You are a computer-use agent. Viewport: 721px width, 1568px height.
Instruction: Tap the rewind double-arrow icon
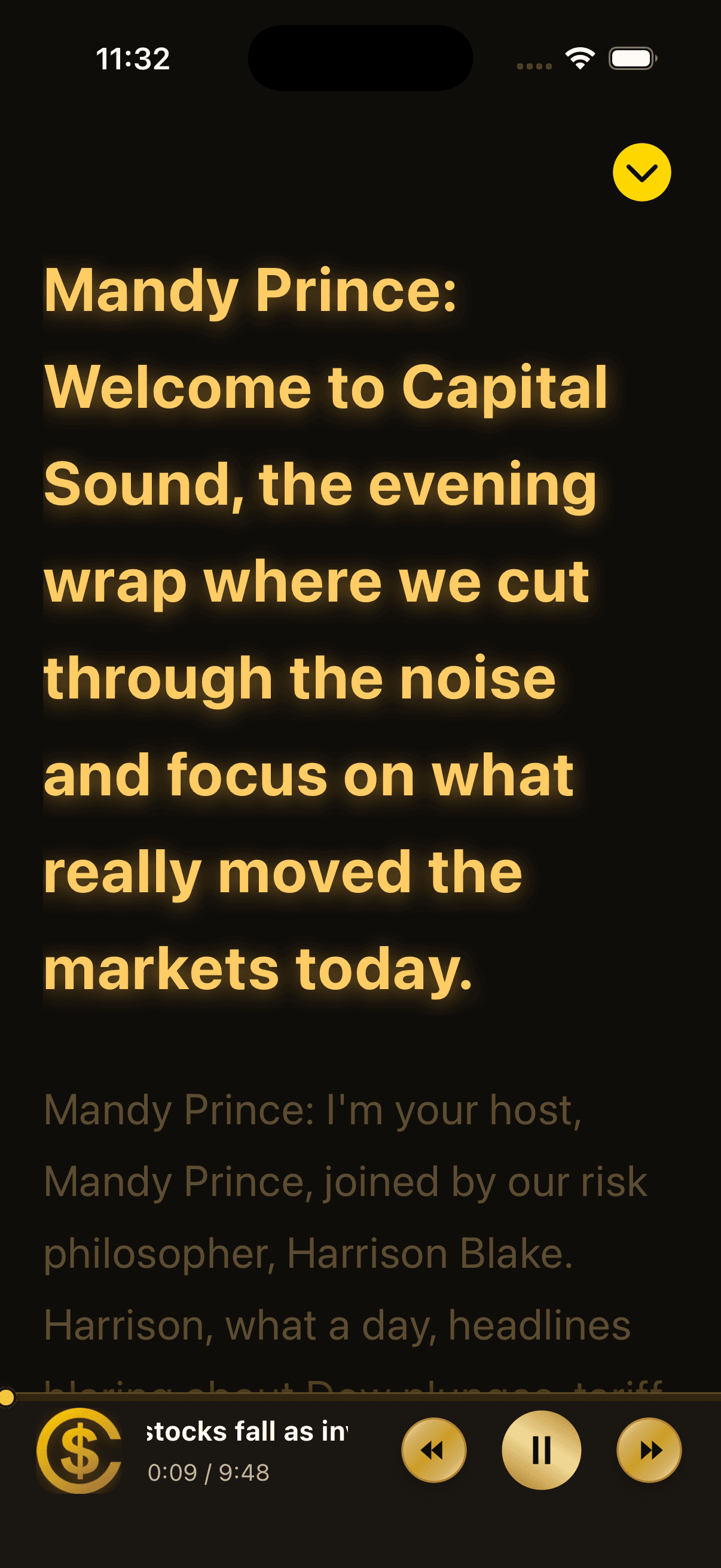click(434, 1450)
